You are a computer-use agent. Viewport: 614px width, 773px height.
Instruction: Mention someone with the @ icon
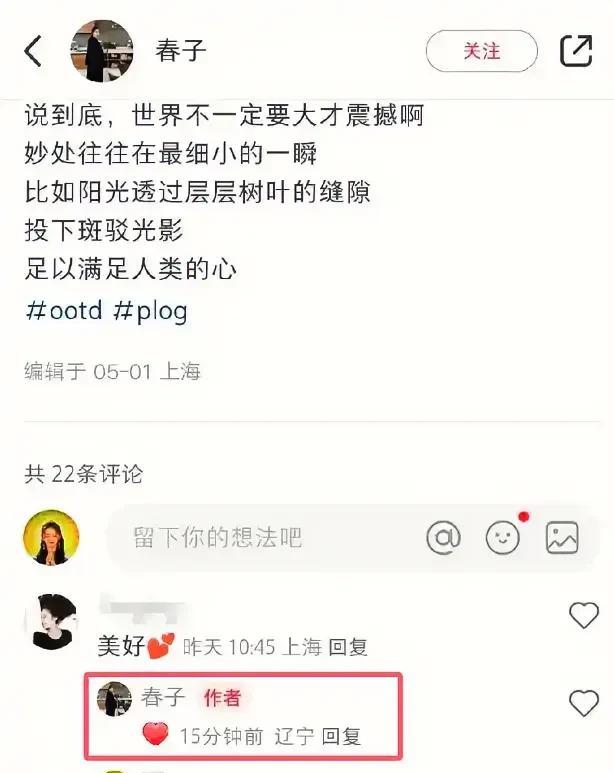tap(443, 538)
